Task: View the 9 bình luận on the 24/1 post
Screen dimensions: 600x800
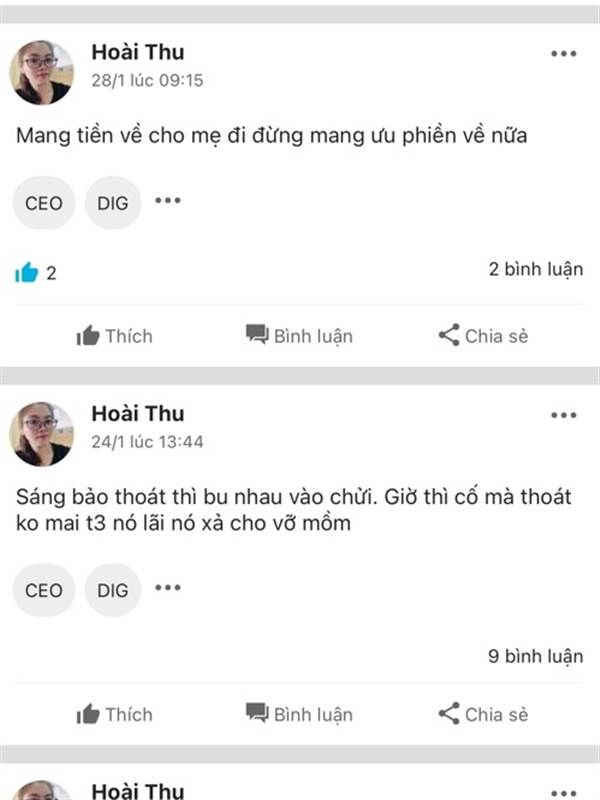Action: [x=536, y=656]
